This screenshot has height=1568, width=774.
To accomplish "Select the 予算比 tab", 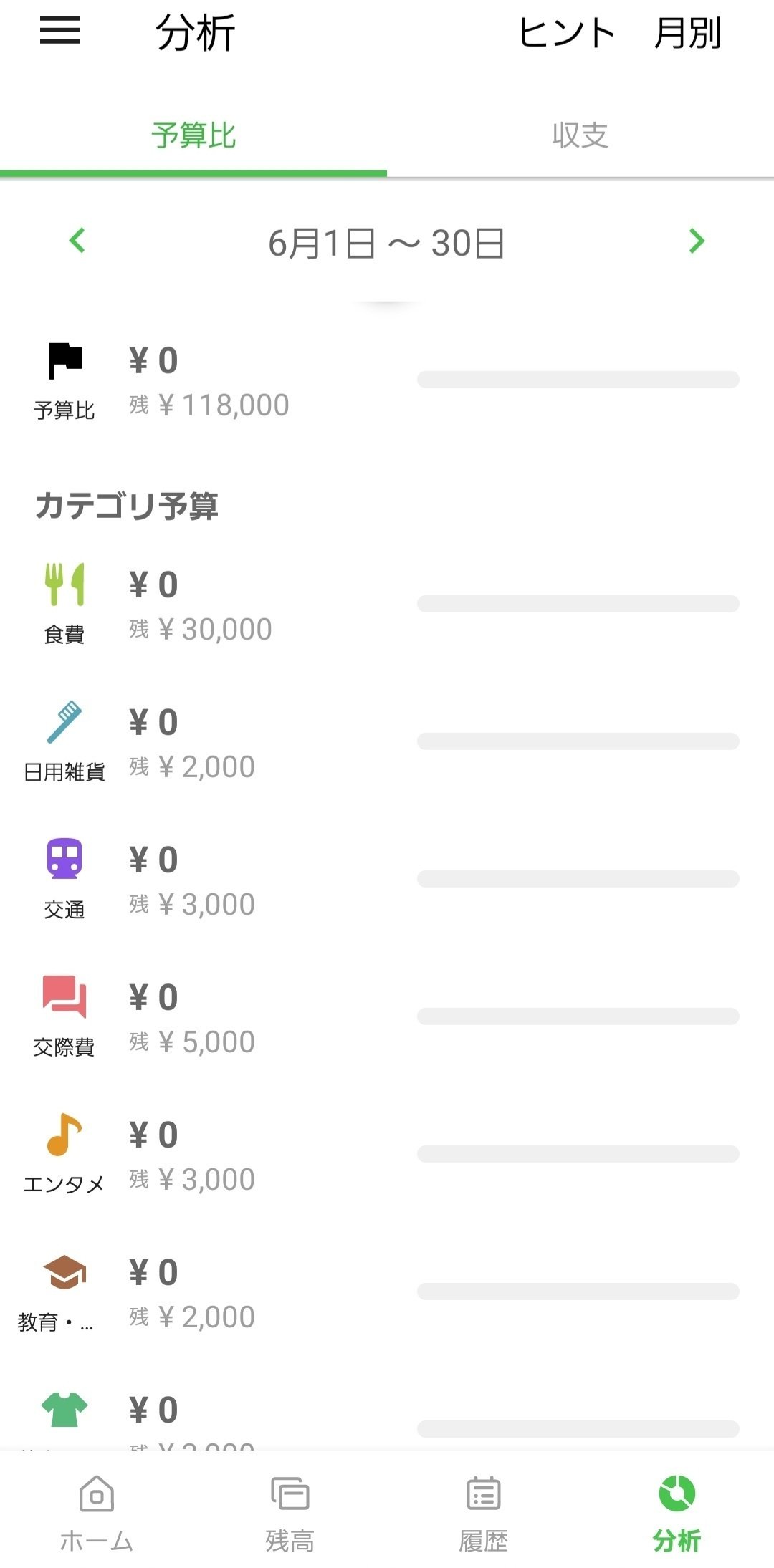I will click(x=193, y=135).
